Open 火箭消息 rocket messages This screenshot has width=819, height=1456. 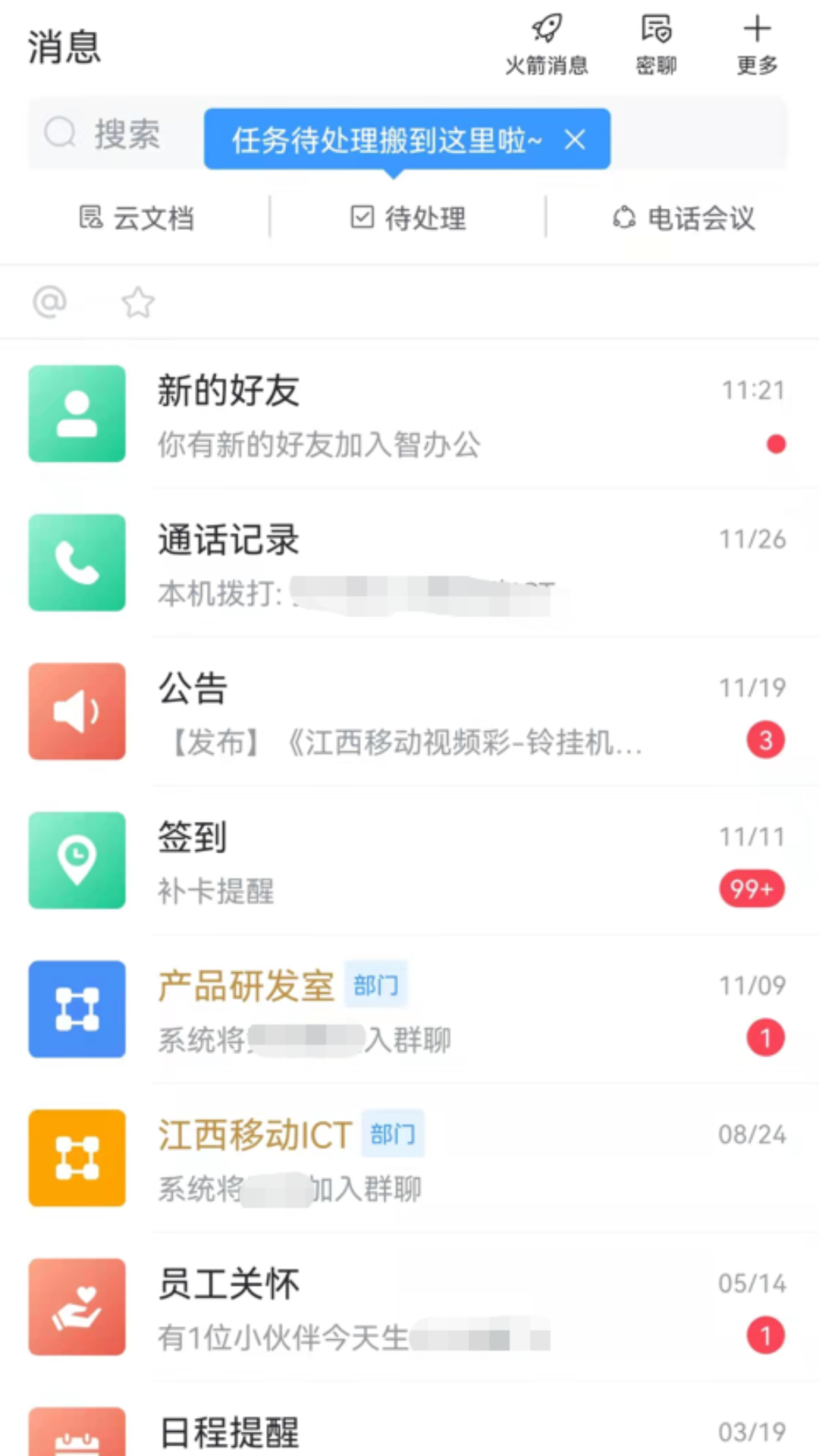pyautogui.click(x=546, y=44)
